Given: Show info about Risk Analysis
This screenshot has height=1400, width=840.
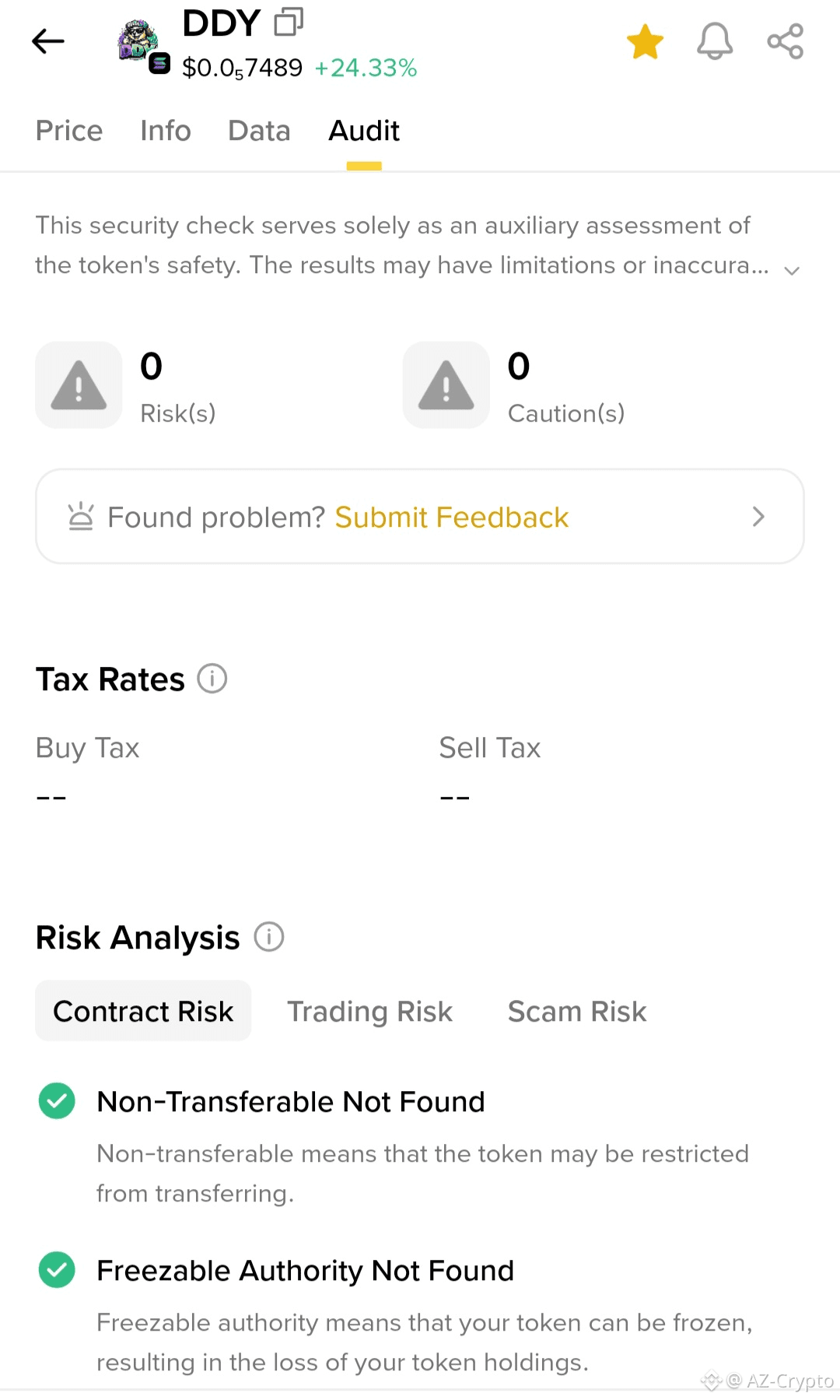Looking at the screenshot, I should (x=269, y=937).
